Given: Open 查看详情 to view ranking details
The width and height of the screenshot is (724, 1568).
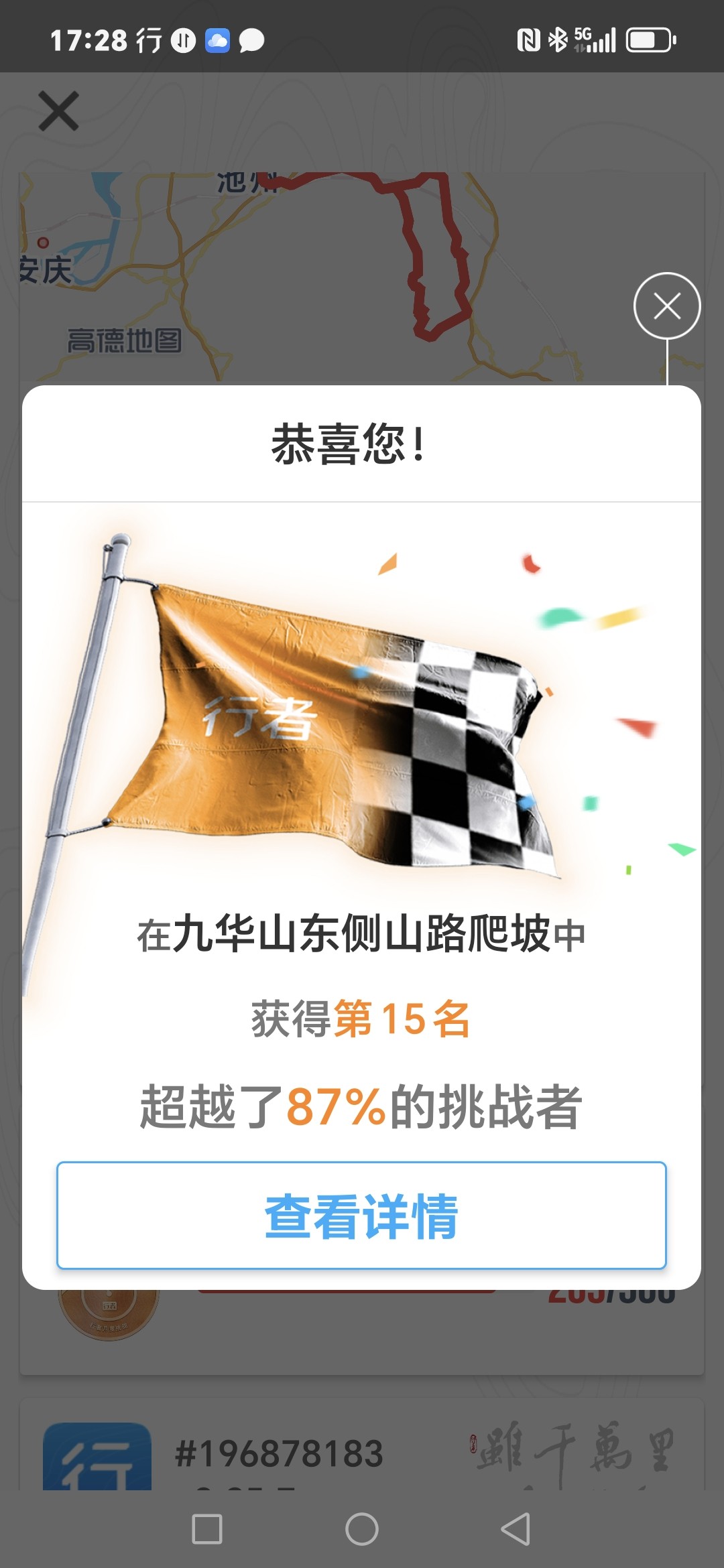Looking at the screenshot, I should [x=361, y=1216].
